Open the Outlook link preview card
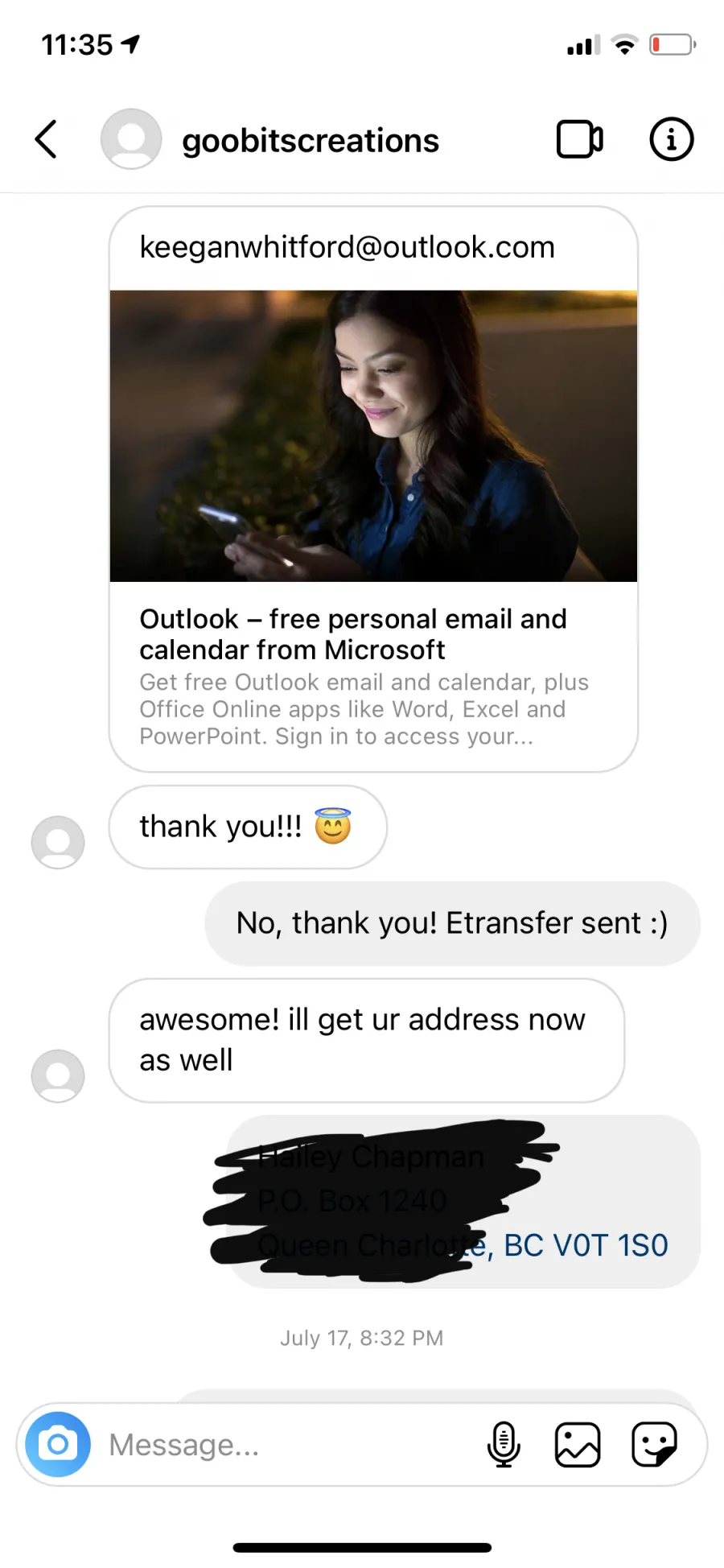 (x=373, y=530)
